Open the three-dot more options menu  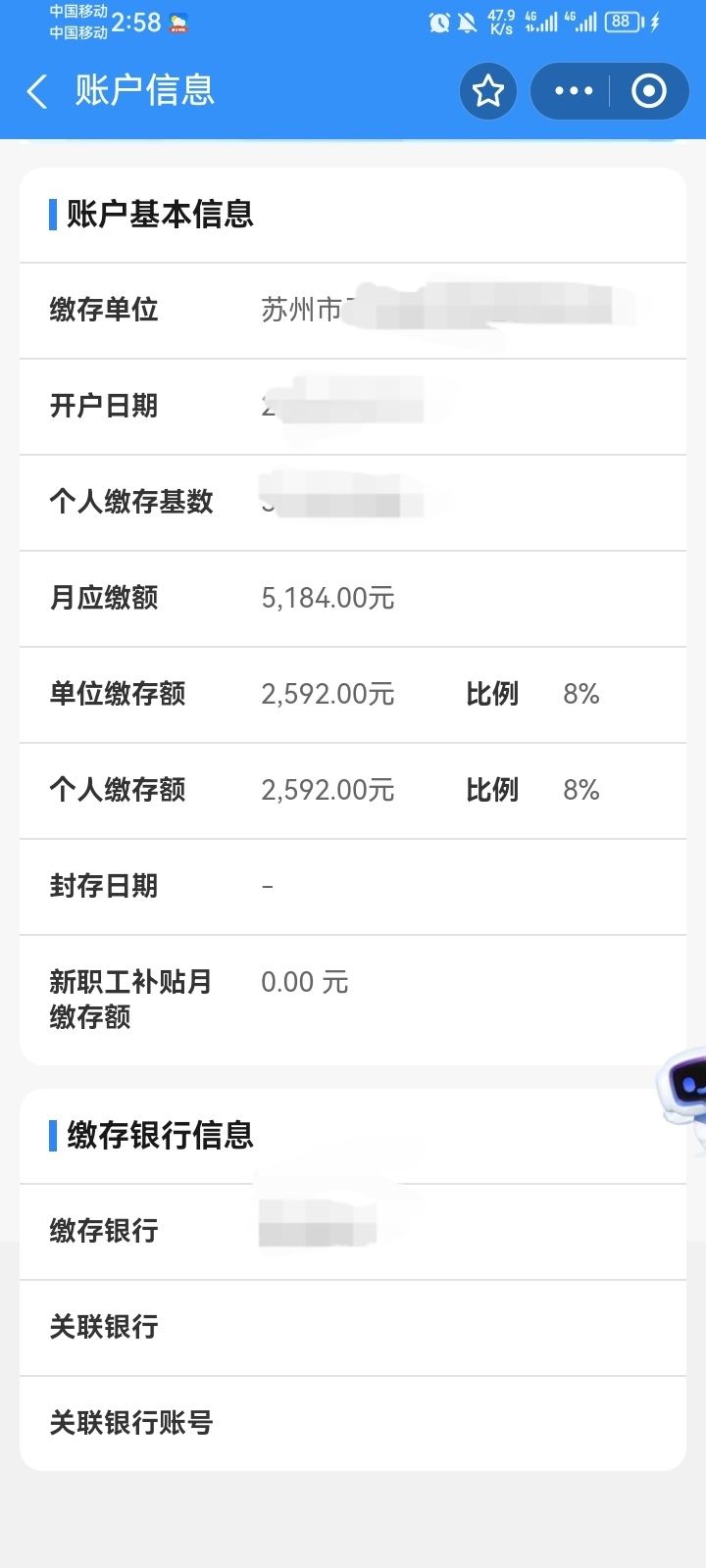[x=574, y=91]
